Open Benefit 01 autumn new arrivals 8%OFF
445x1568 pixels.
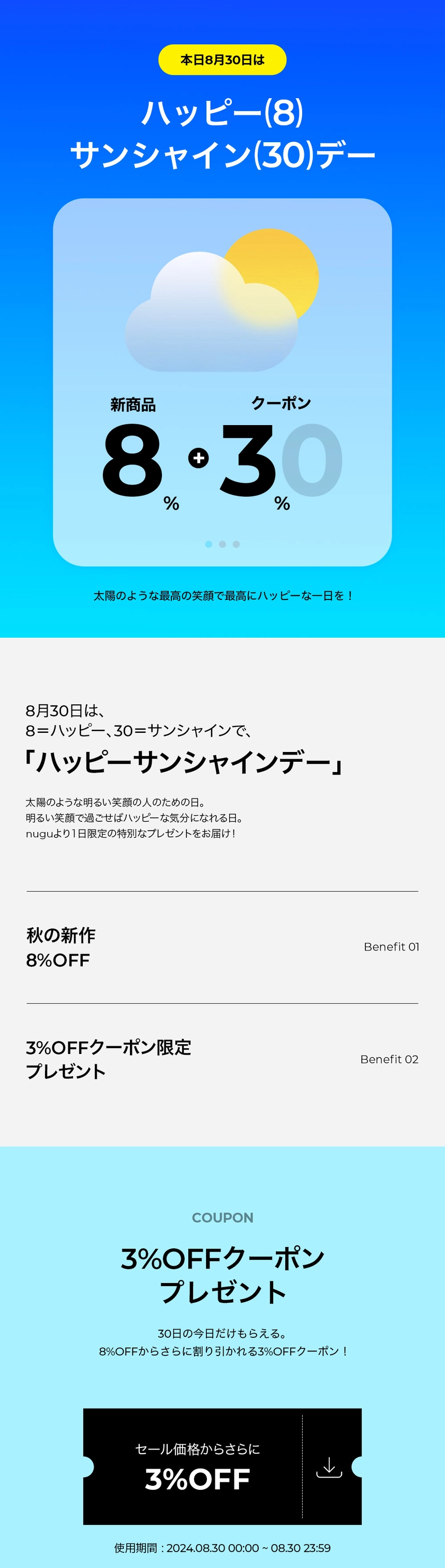[222, 947]
